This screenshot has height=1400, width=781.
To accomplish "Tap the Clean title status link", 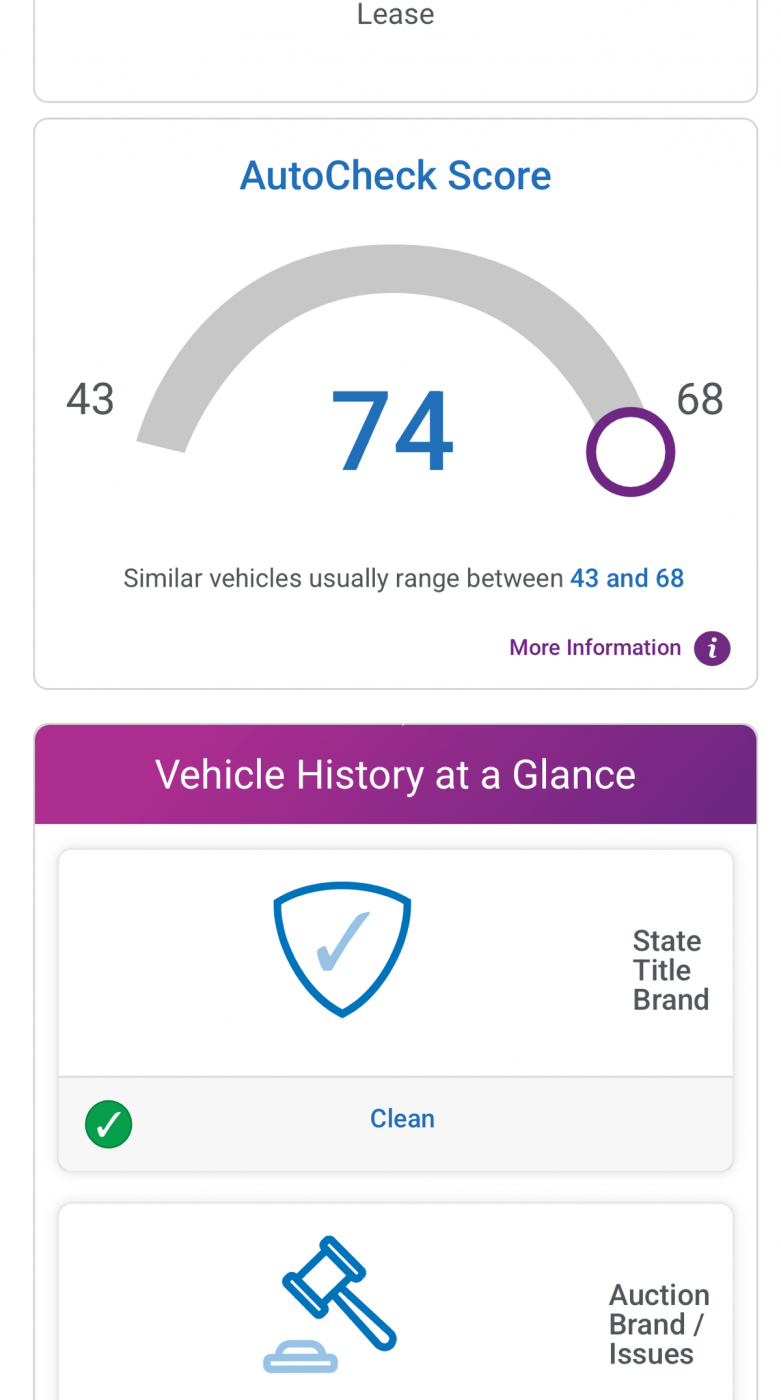I will click(x=402, y=1118).
